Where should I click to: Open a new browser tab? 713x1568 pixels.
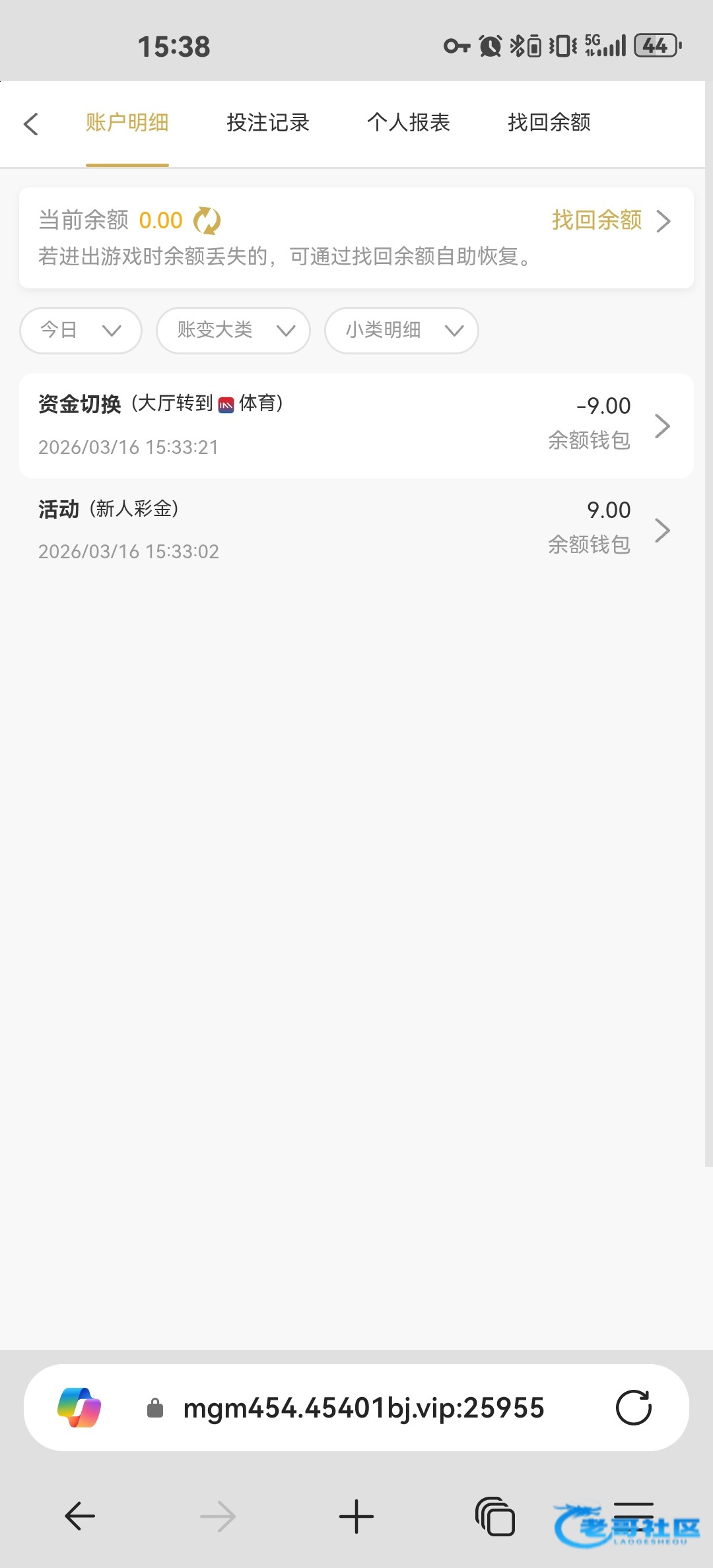pyautogui.click(x=356, y=1516)
